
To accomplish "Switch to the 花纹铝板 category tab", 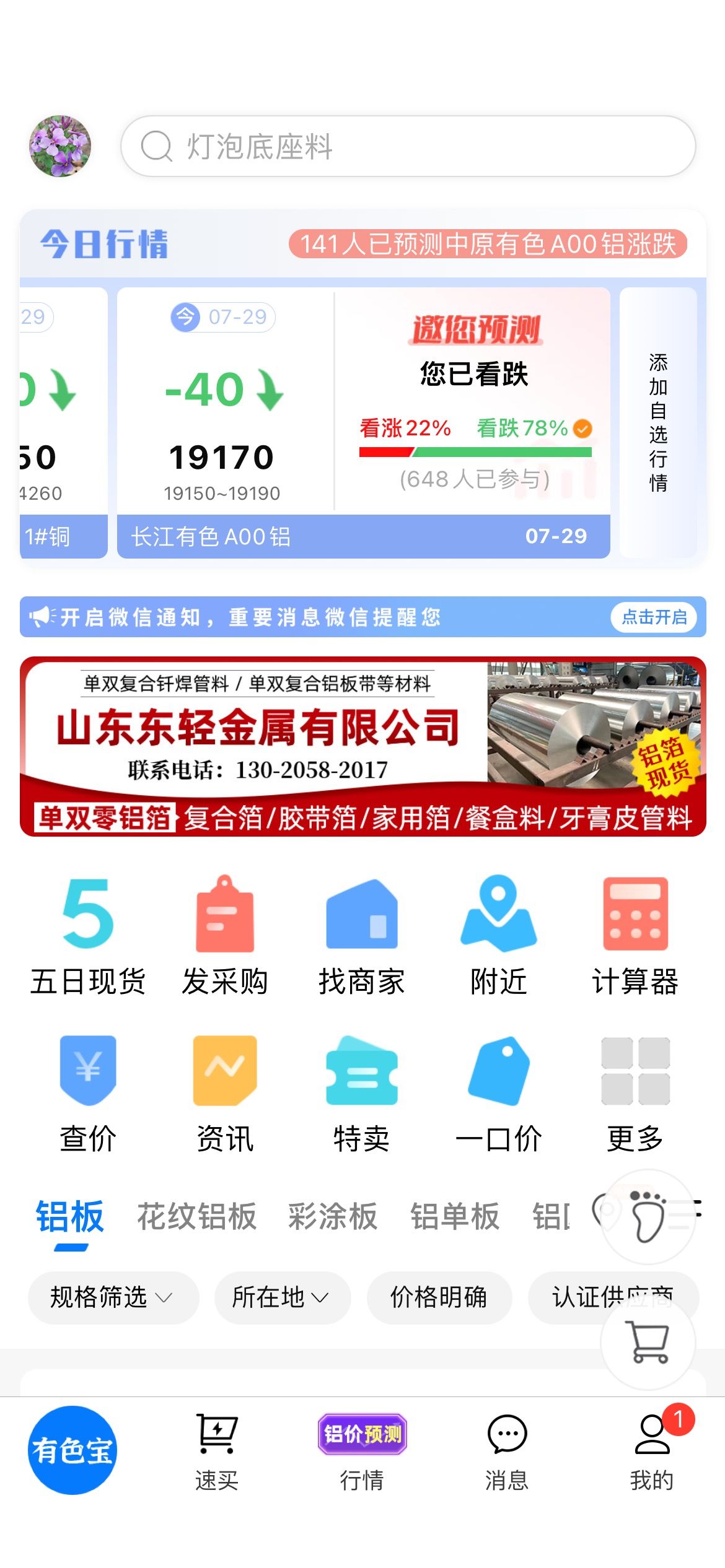I will click(197, 1216).
